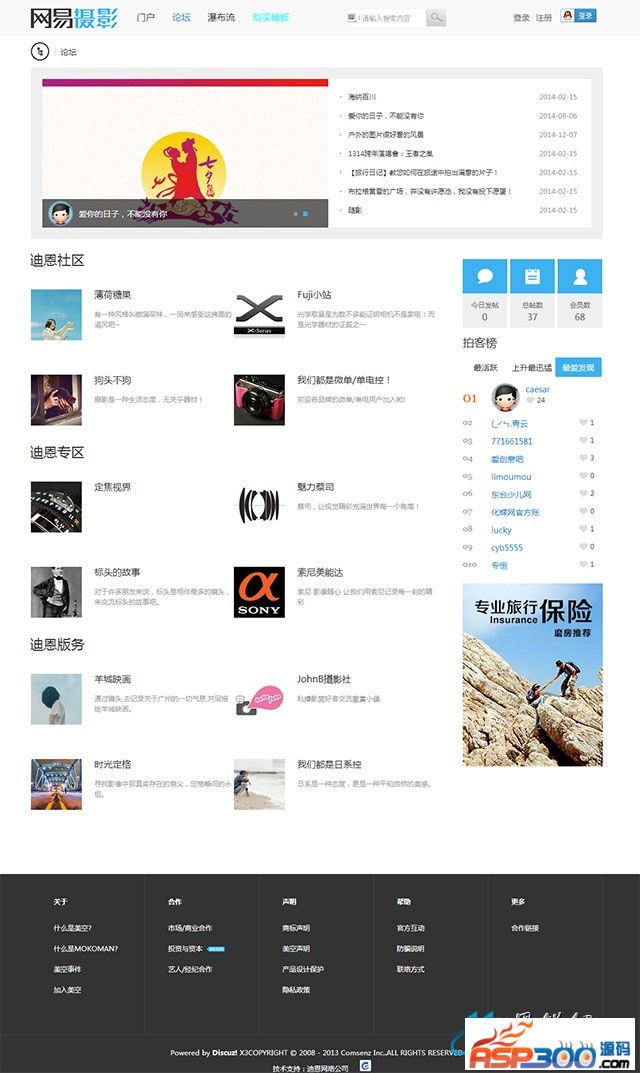Tap the search magnifier button
This screenshot has height=1073, width=640.
(436, 18)
